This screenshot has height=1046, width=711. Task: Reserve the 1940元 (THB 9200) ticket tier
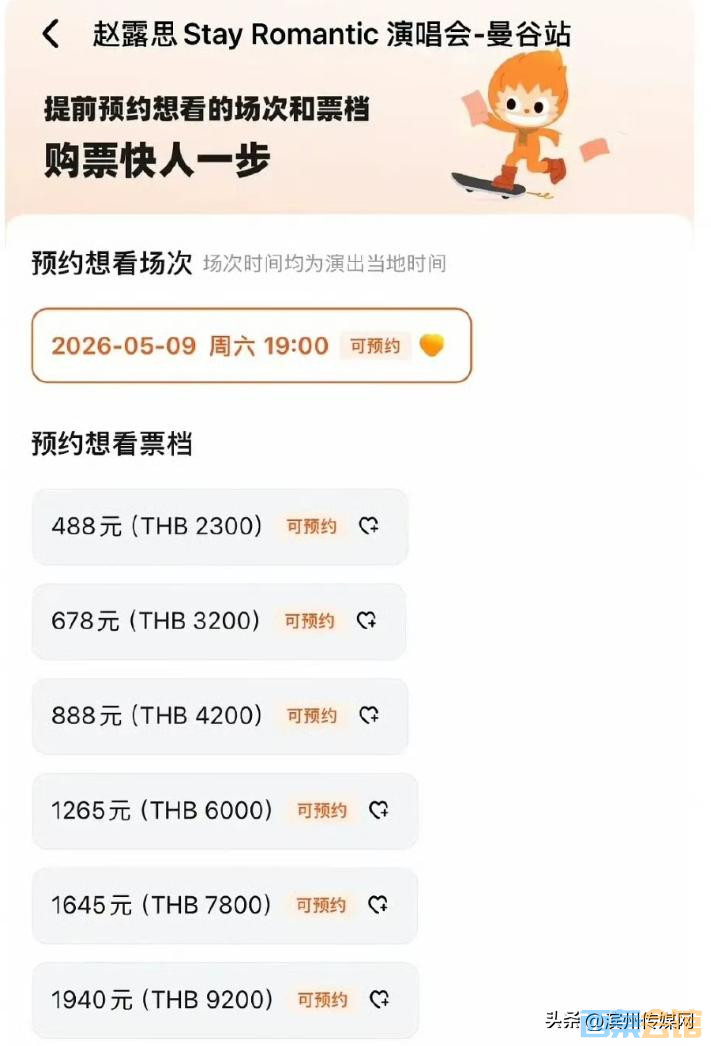click(x=224, y=999)
